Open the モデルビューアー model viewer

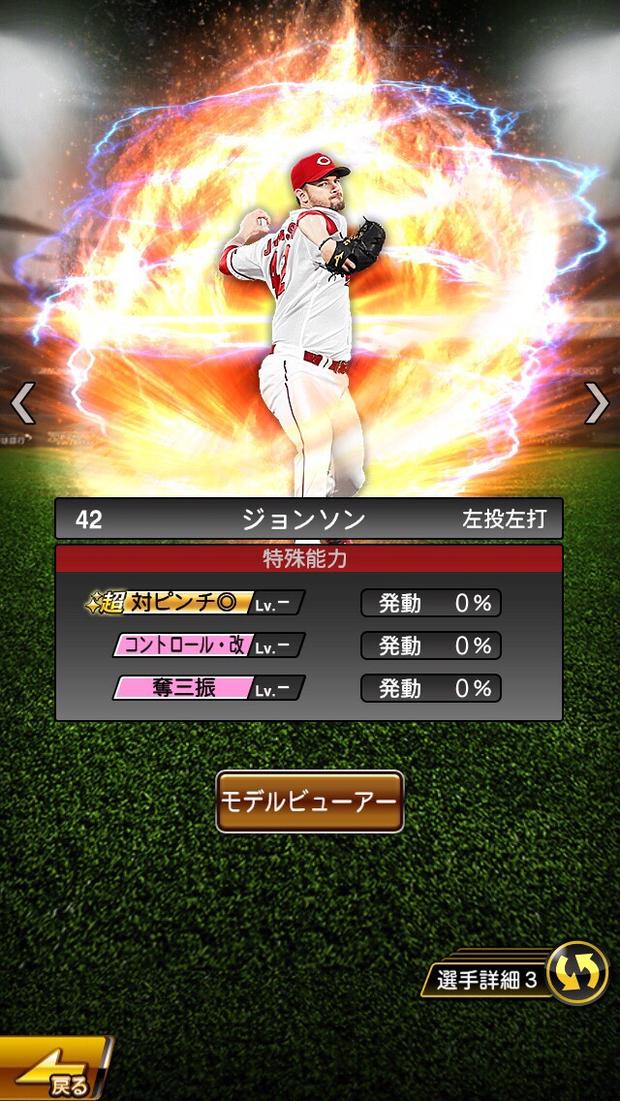310,801
